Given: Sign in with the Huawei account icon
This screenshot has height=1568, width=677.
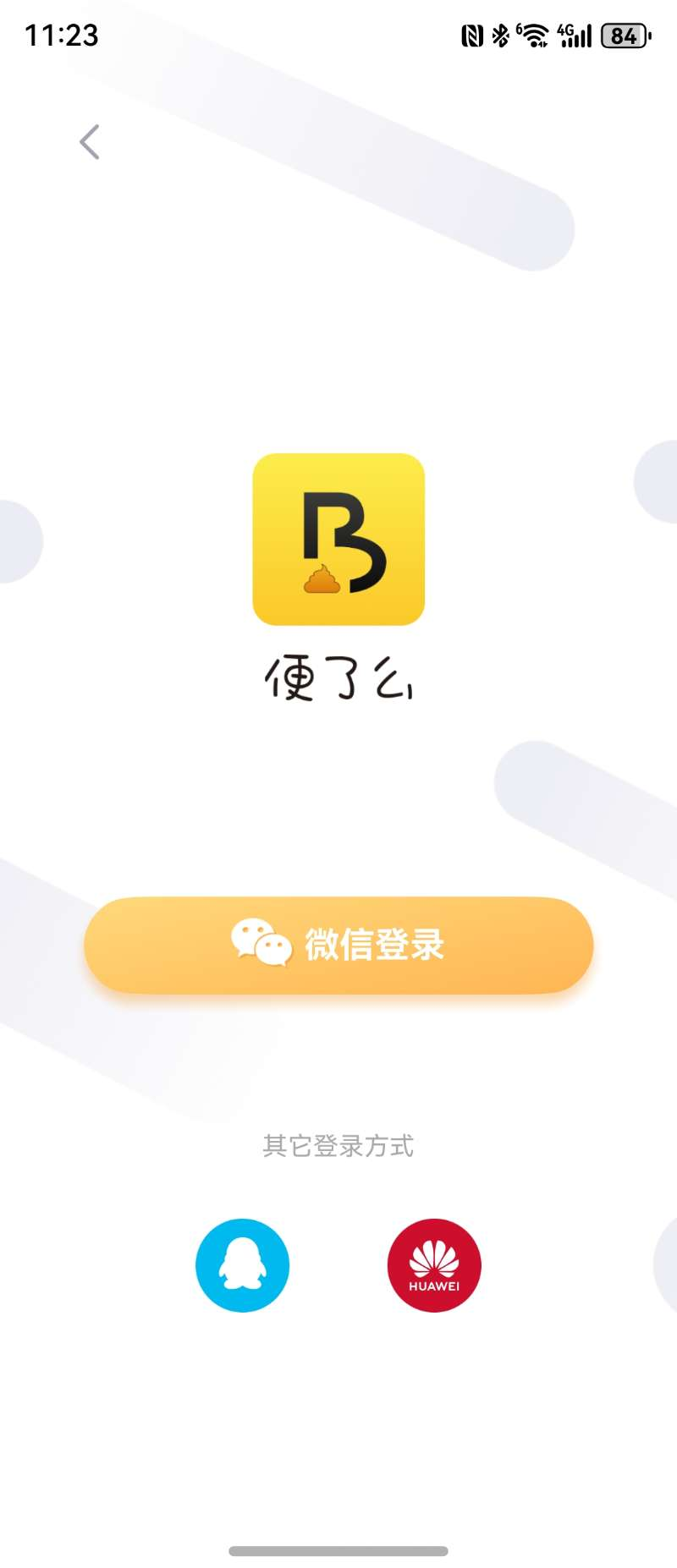Looking at the screenshot, I should pos(434,1265).
